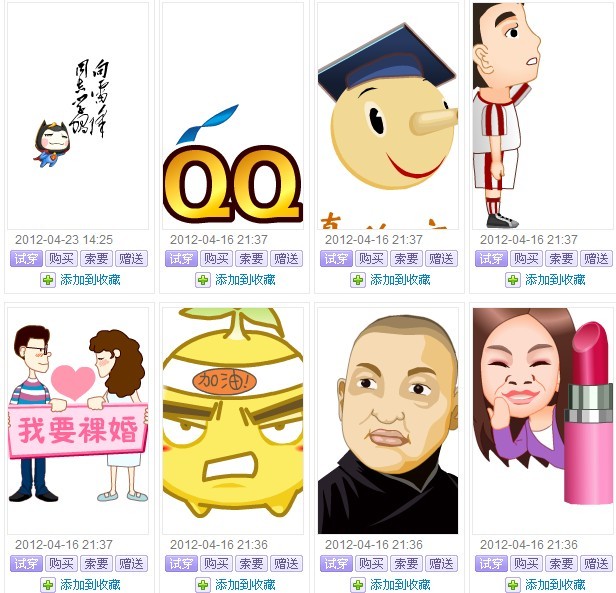Buy (购买) the 加油 lemon item
This screenshot has height=593, width=616.
pyautogui.click(x=216, y=563)
